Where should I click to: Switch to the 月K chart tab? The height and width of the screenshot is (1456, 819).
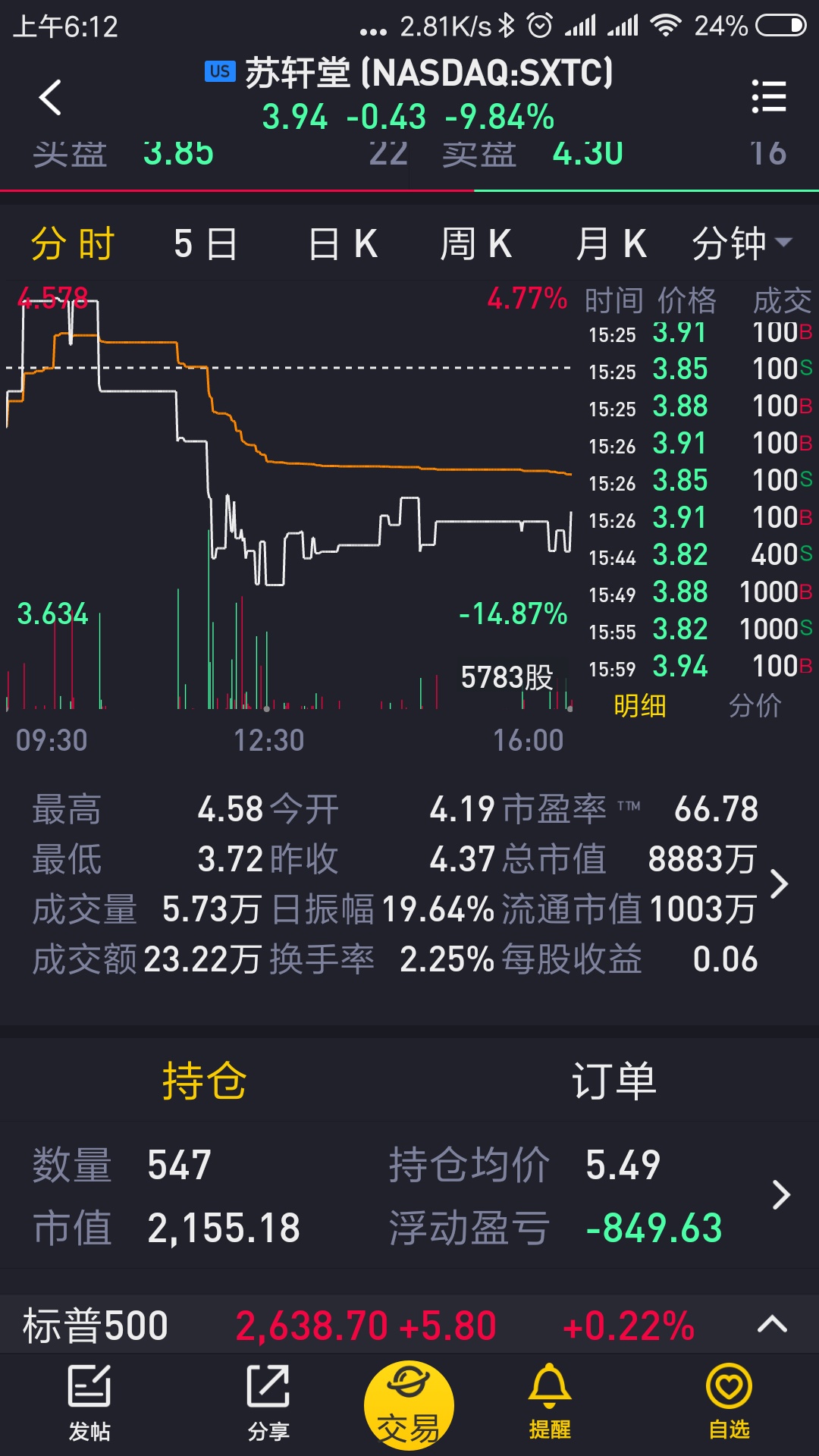pyautogui.click(x=611, y=244)
